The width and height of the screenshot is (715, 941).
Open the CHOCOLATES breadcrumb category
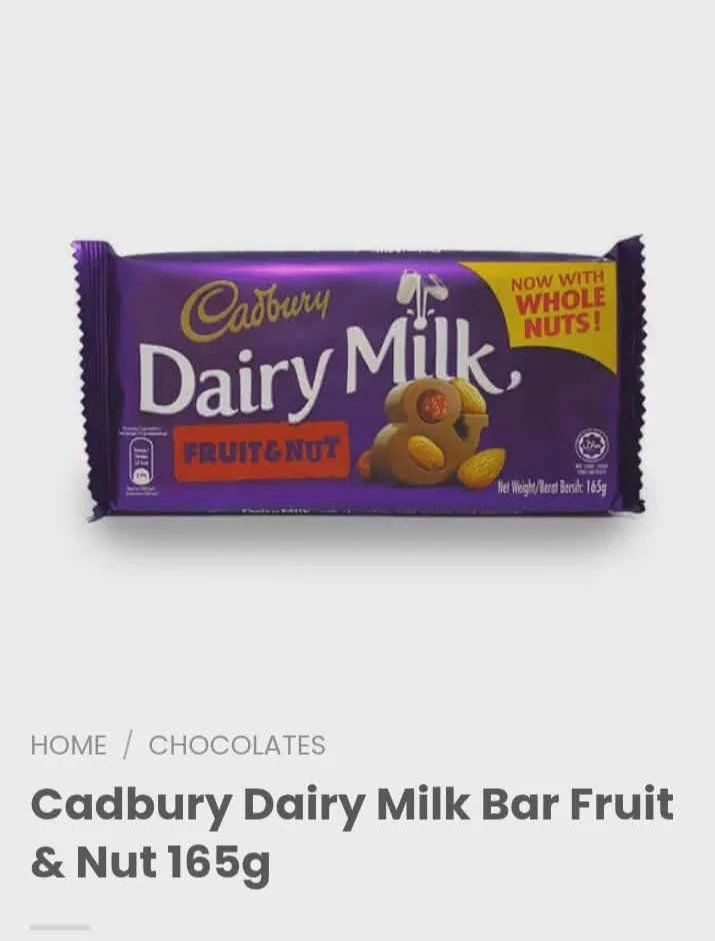tap(236, 745)
